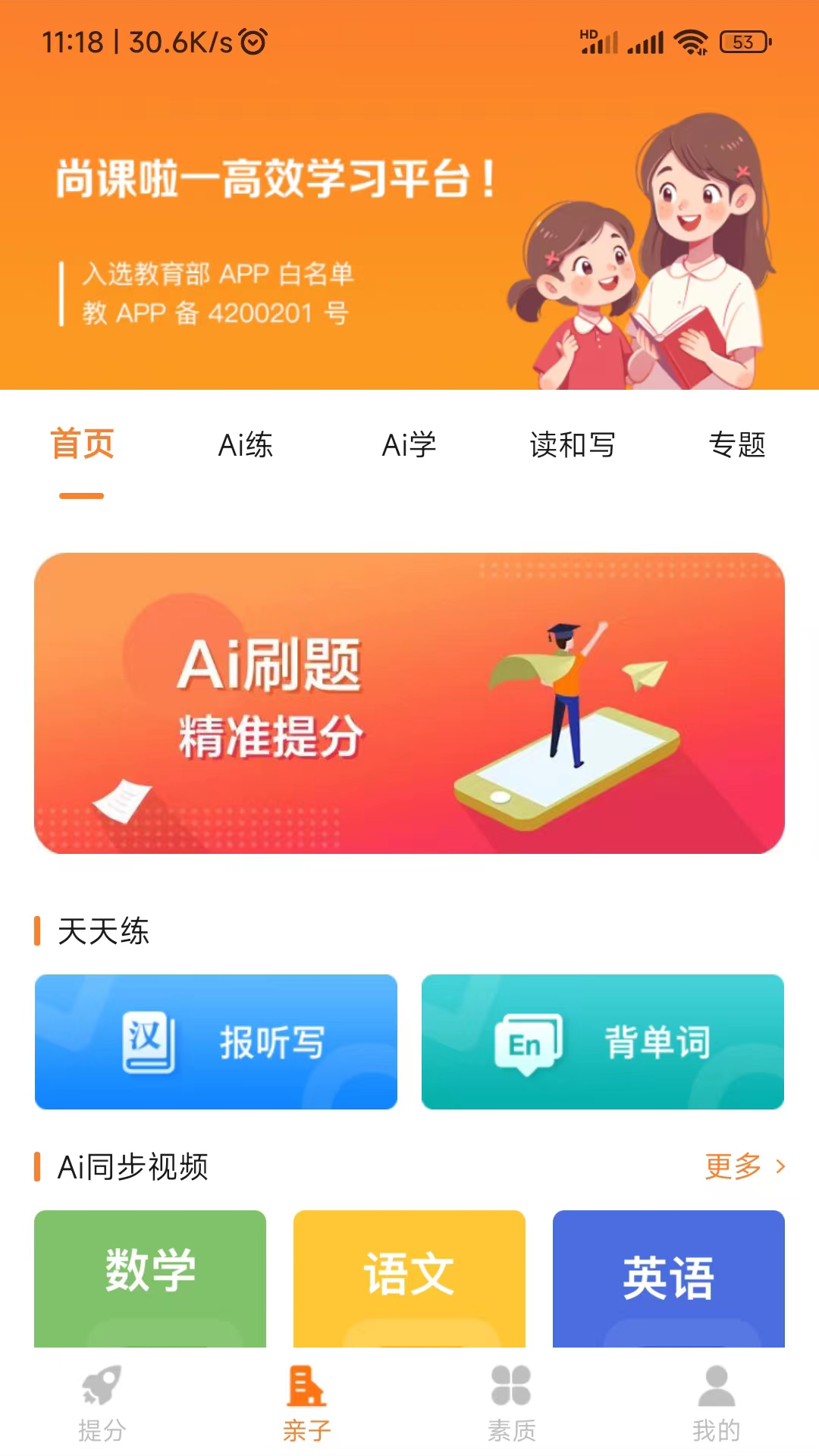Open the 语文 video card
The width and height of the screenshot is (819, 1456).
[409, 1279]
